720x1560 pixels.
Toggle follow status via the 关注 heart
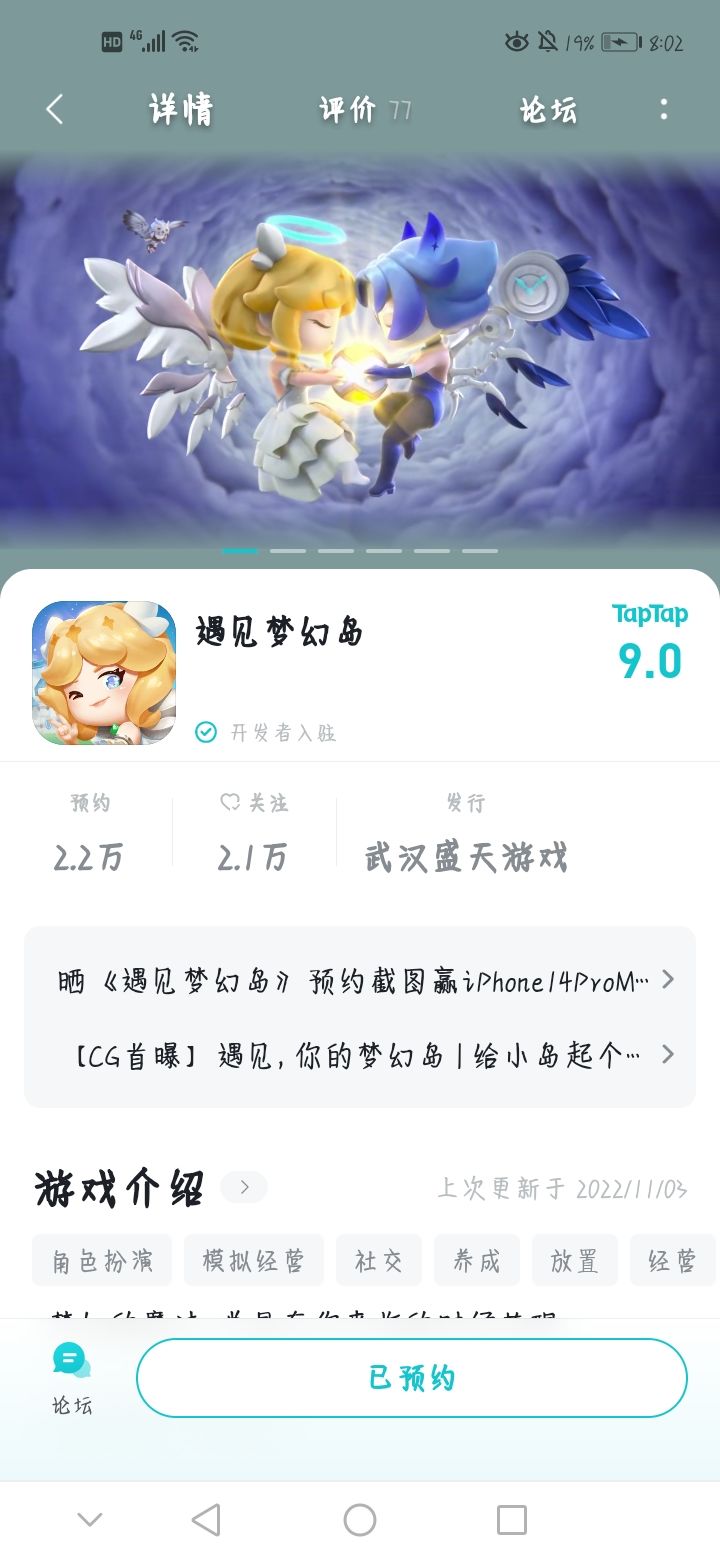point(229,803)
